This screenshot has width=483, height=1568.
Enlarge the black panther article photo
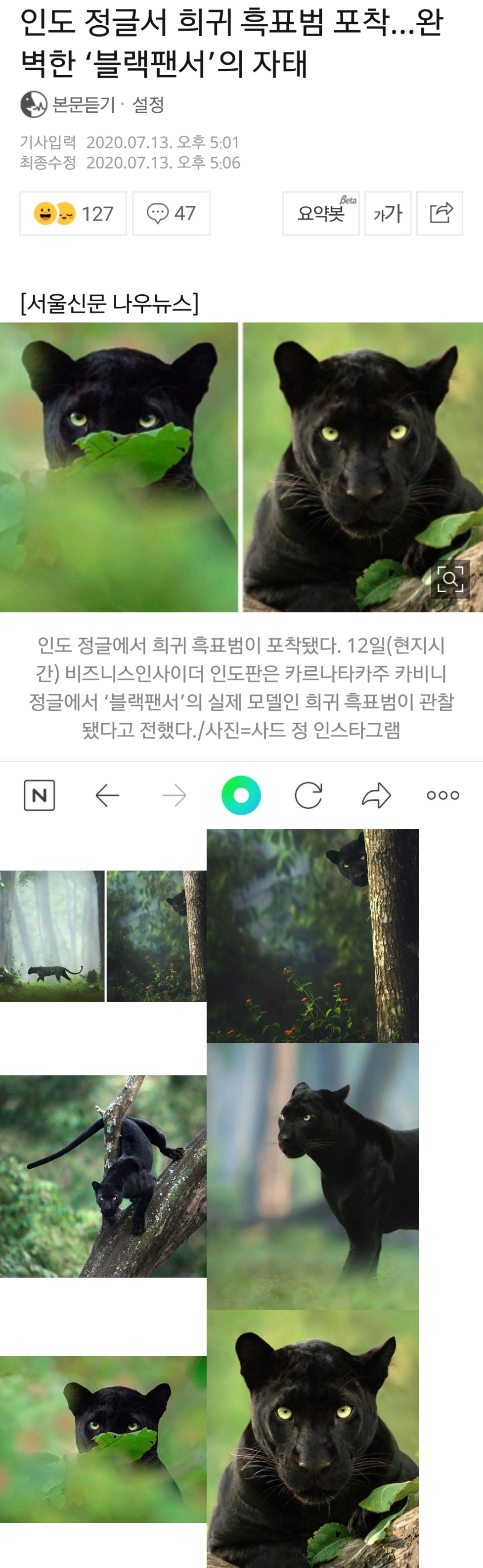[450, 579]
